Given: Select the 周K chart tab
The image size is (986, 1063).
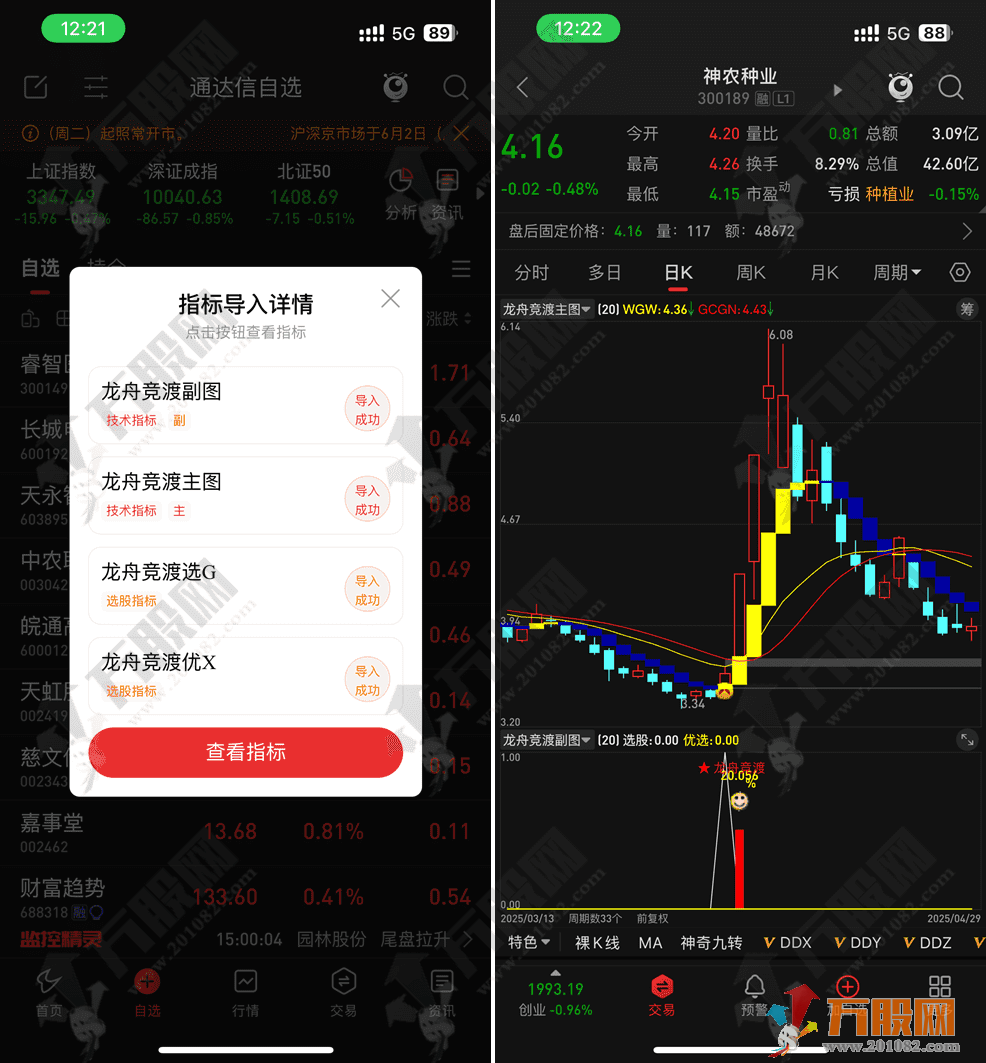Looking at the screenshot, I should click(x=750, y=272).
